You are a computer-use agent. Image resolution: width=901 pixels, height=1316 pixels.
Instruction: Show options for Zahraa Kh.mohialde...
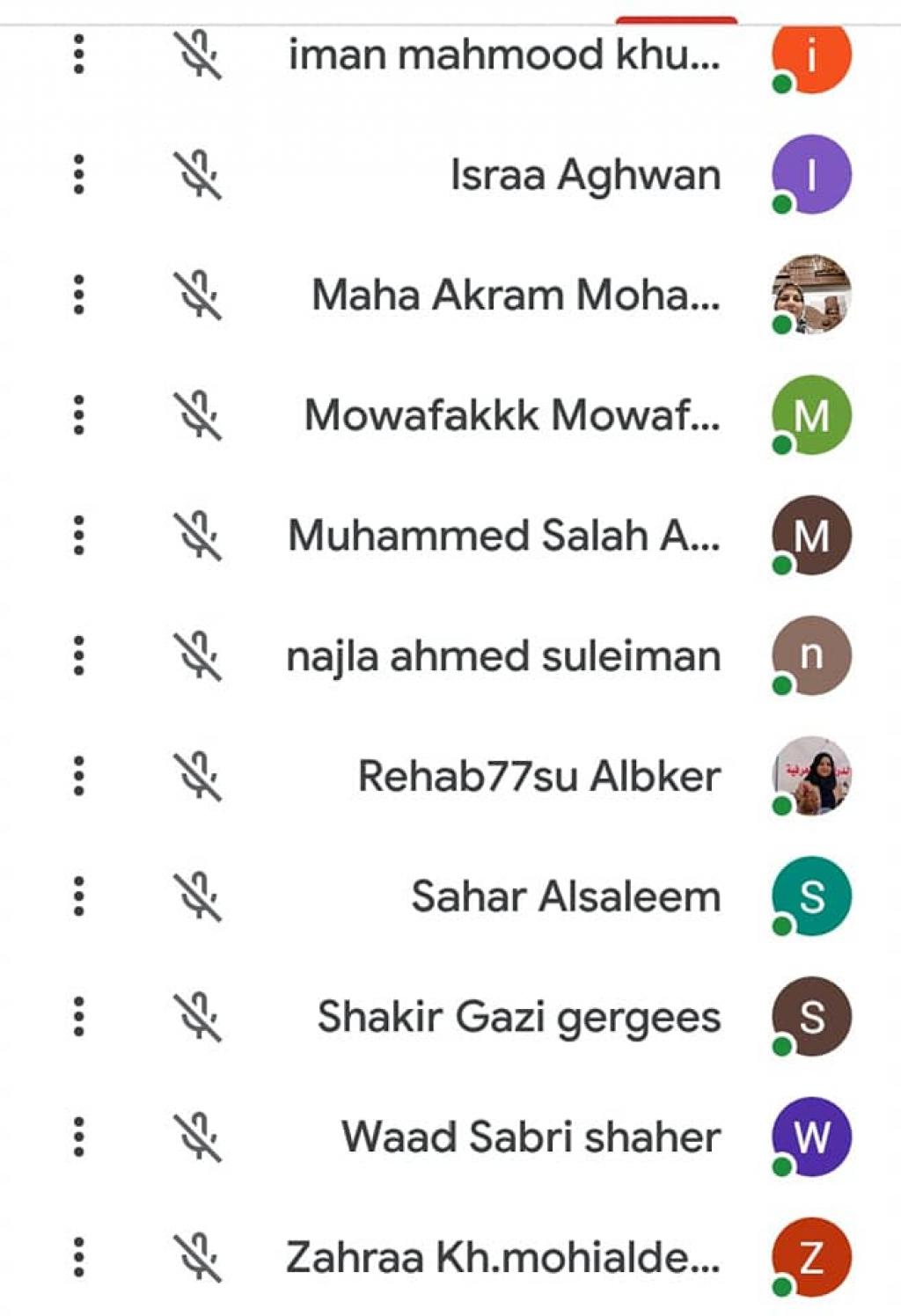(x=79, y=1257)
